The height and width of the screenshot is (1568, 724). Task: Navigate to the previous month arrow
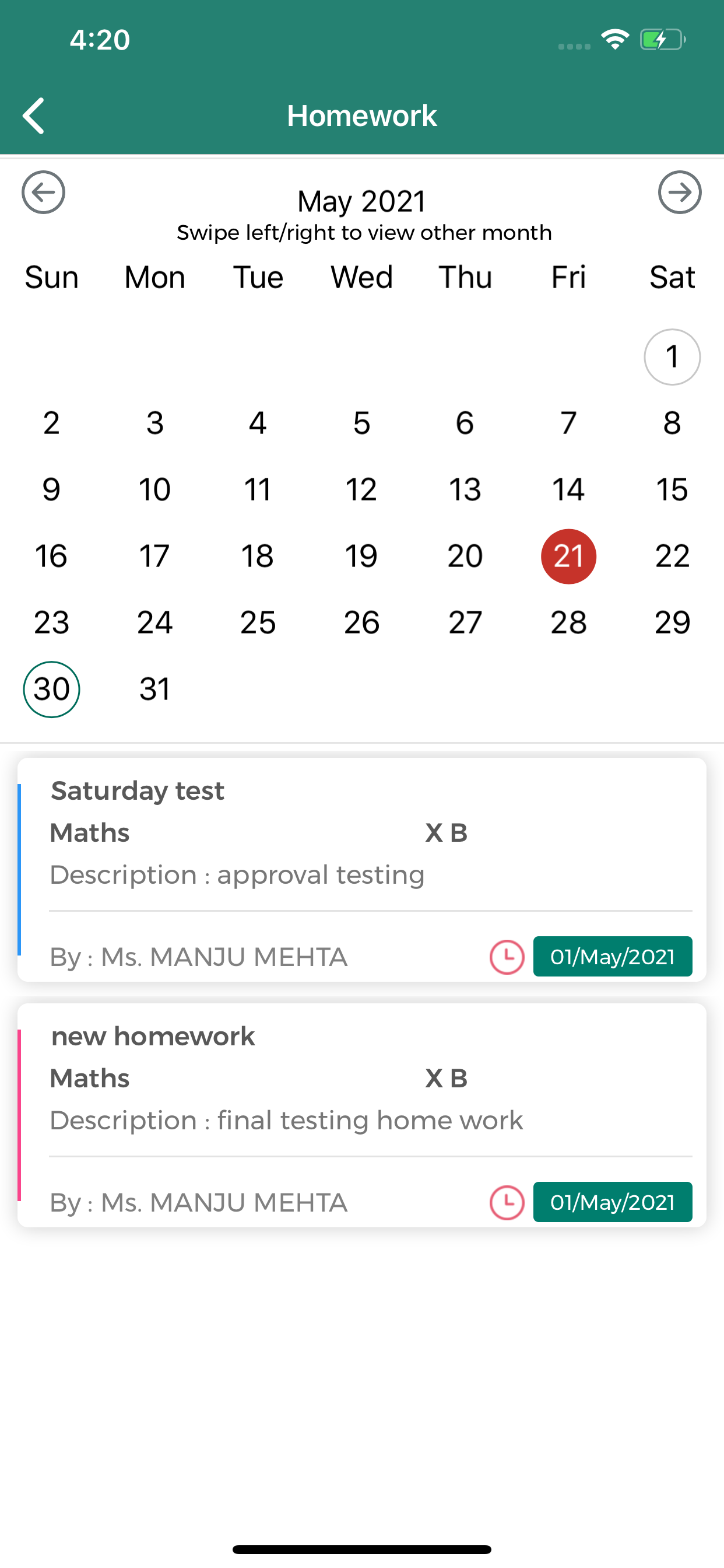tap(43, 193)
